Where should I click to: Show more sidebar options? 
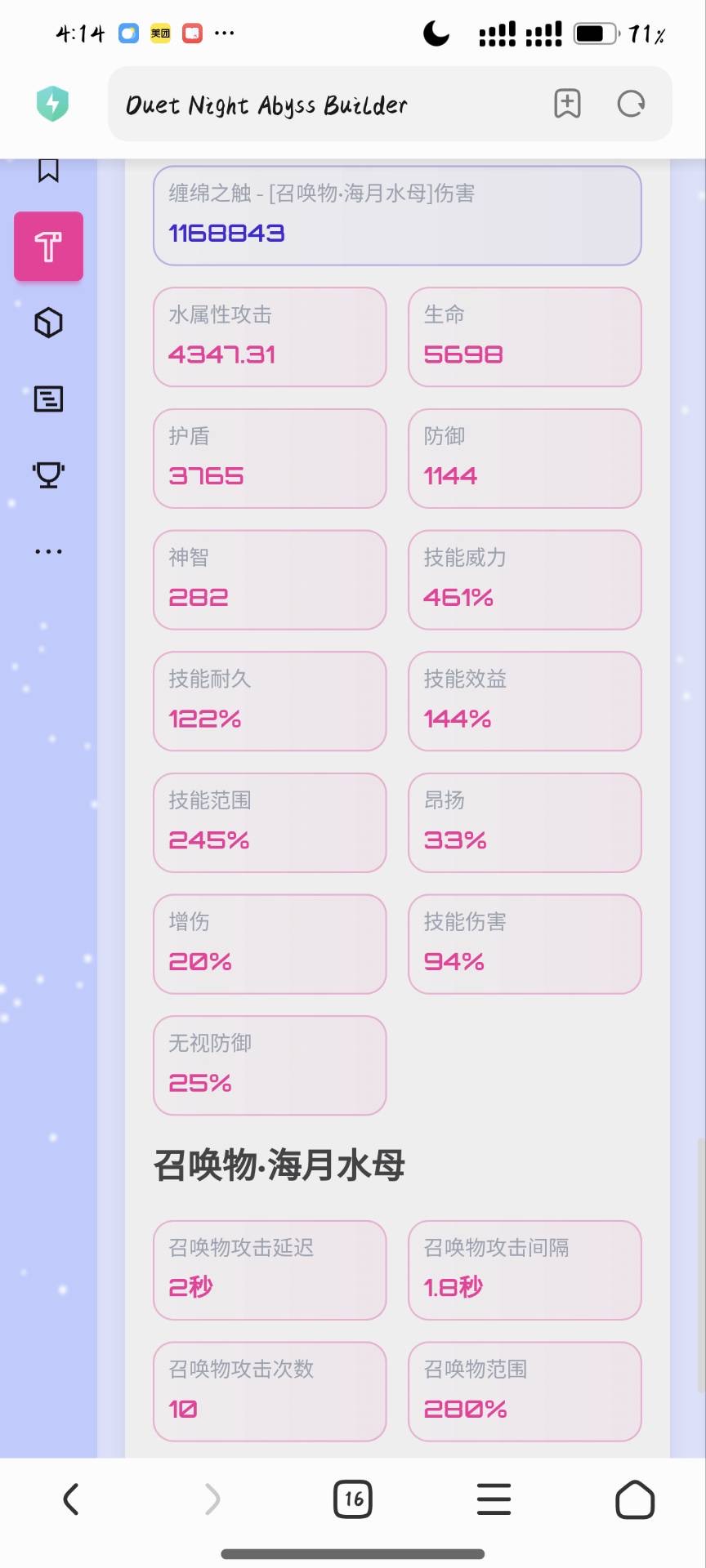48,551
